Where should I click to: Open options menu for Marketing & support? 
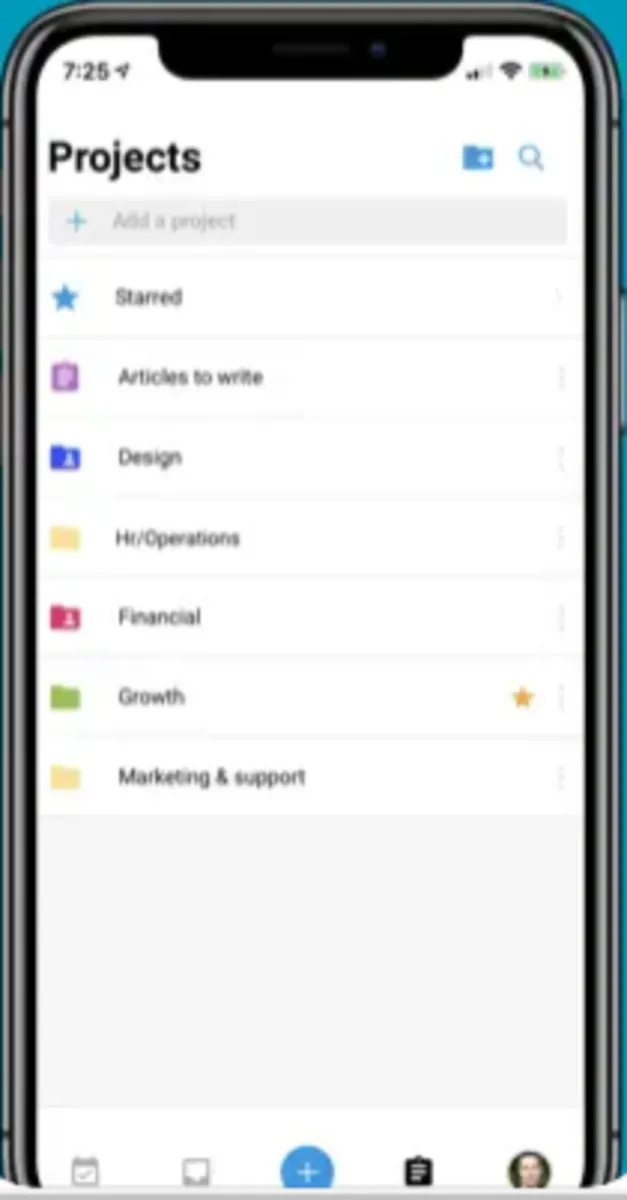tap(561, 778)
